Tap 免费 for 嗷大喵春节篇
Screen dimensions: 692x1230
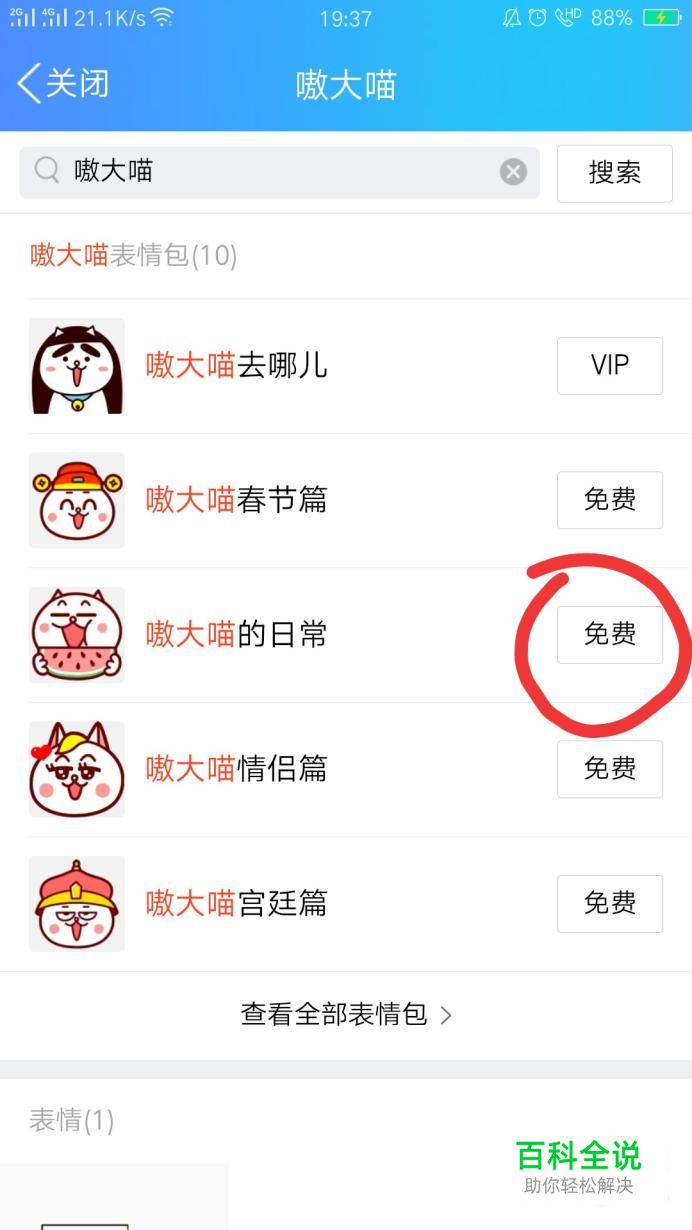[x=609, y=500]
